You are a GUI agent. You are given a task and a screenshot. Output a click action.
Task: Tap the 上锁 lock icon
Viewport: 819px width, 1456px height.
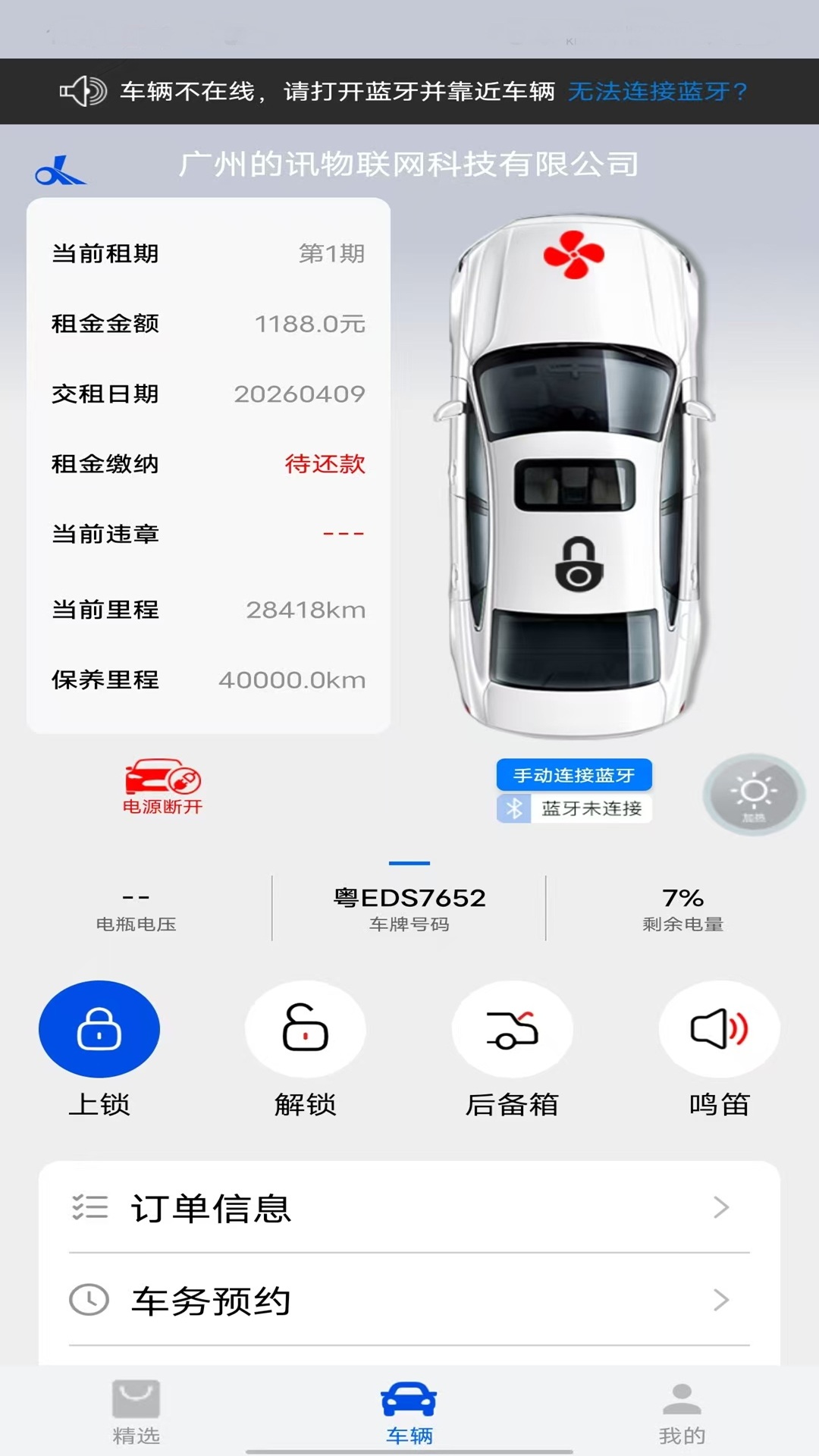[99, 1028]
